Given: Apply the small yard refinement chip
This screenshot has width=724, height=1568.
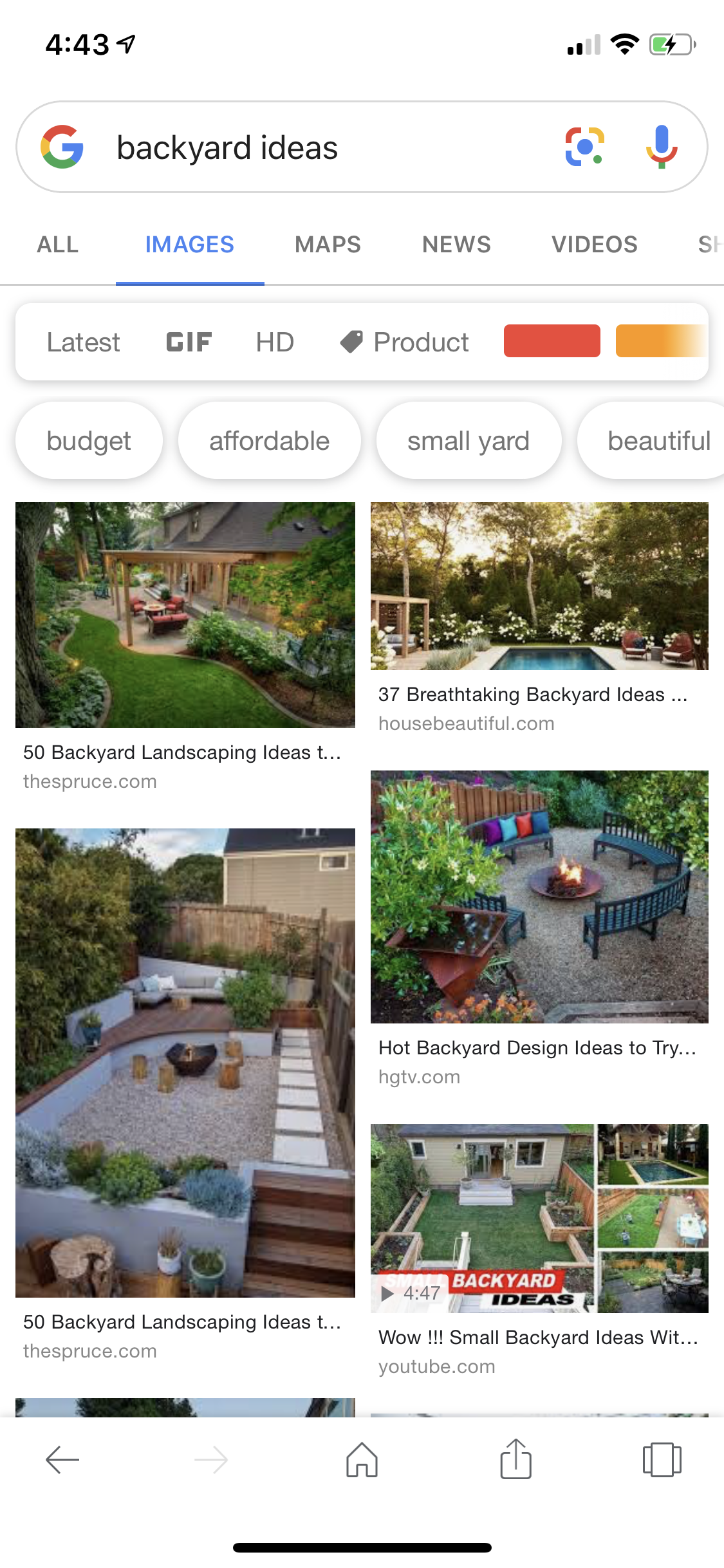Looking at the screenshot, I should (469, 440).
